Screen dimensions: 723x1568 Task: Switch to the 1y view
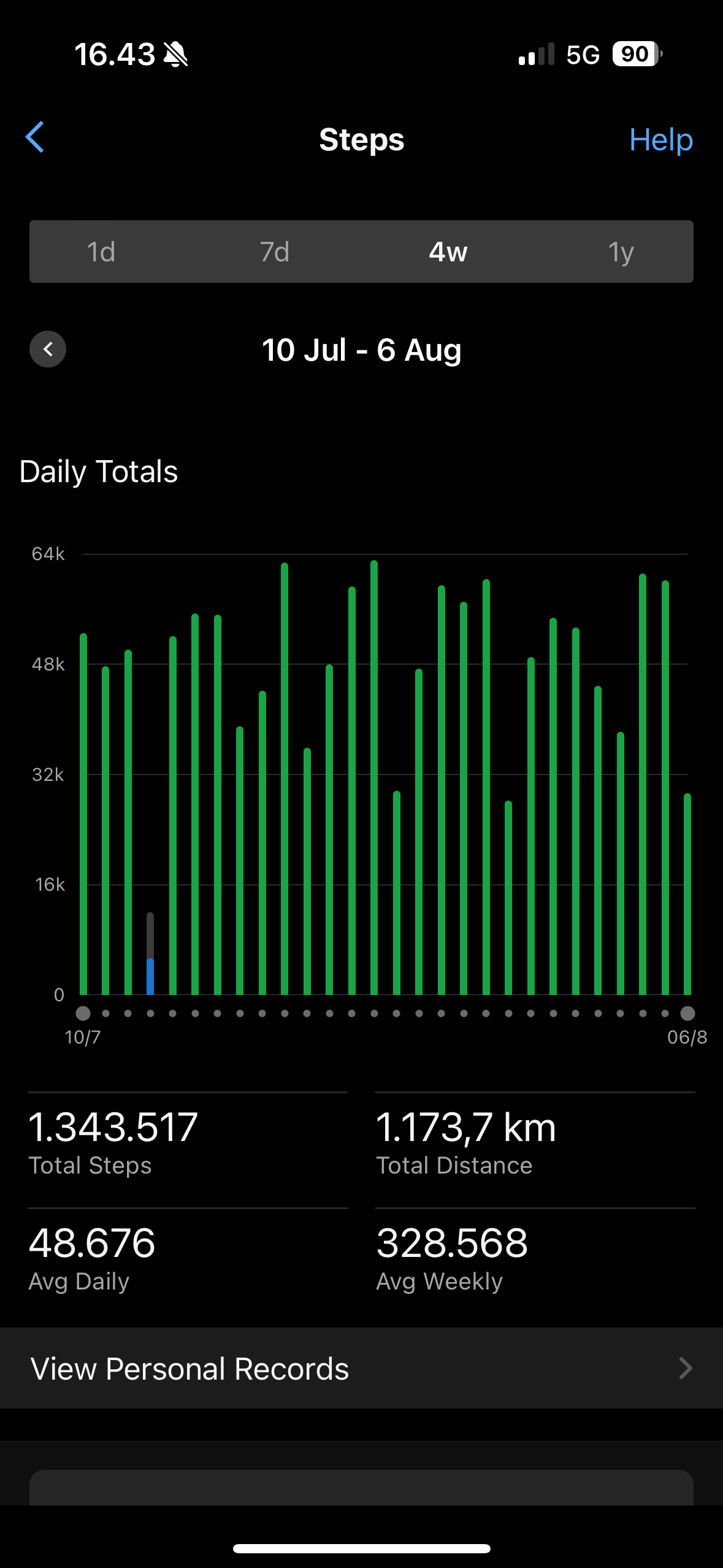tap(621, 252)
